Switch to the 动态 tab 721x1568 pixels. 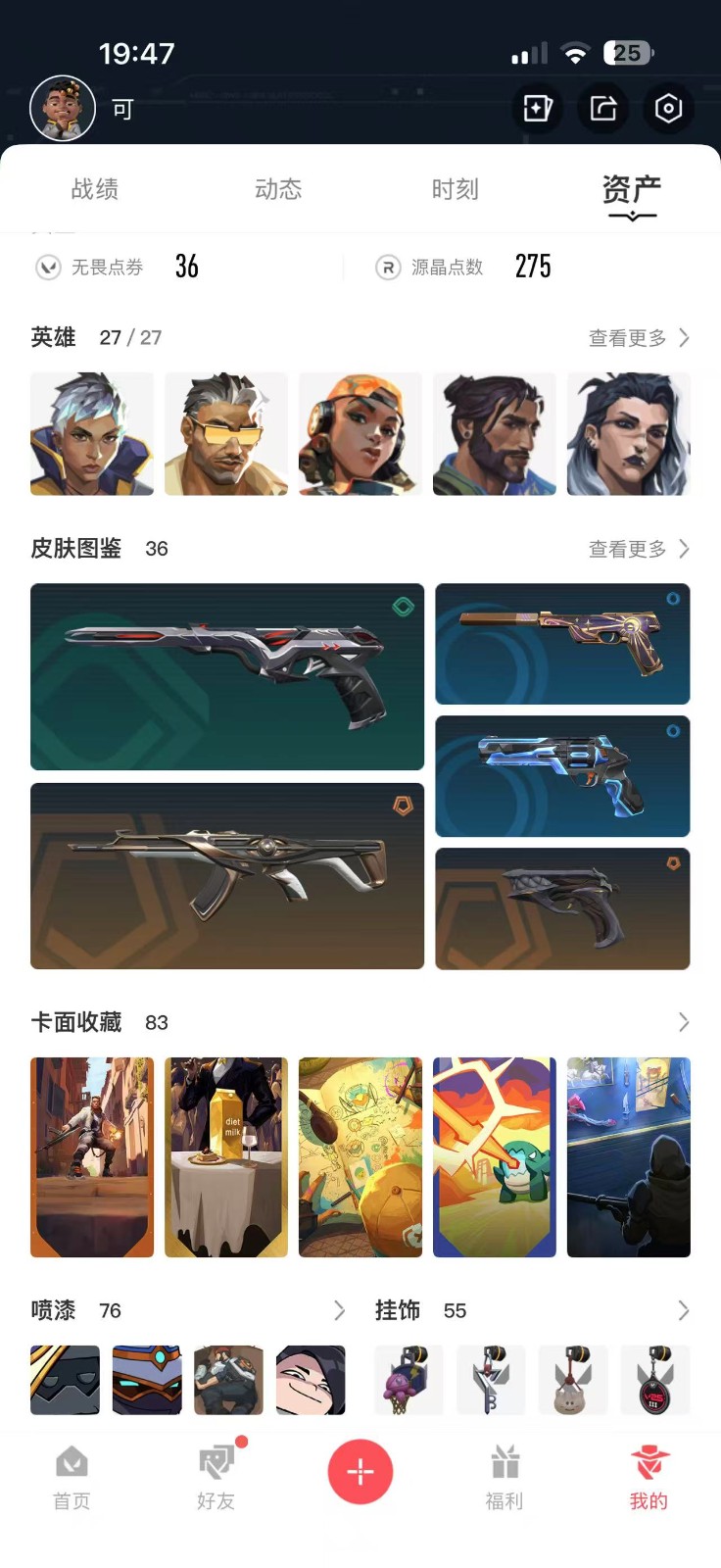coord(278,189)
